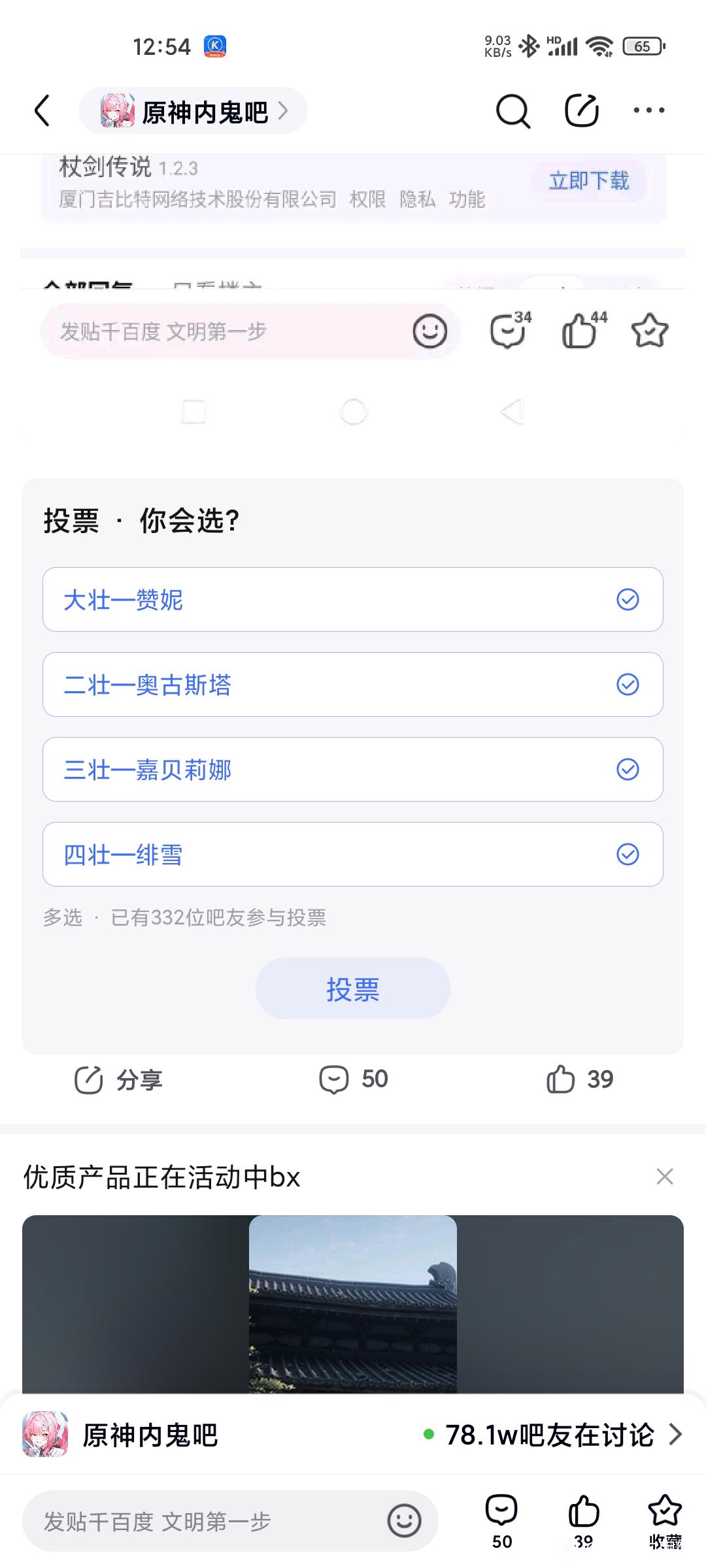Share this post via 分享
The width and height of the screenshot is (706, 1568).
[118, 1079]
